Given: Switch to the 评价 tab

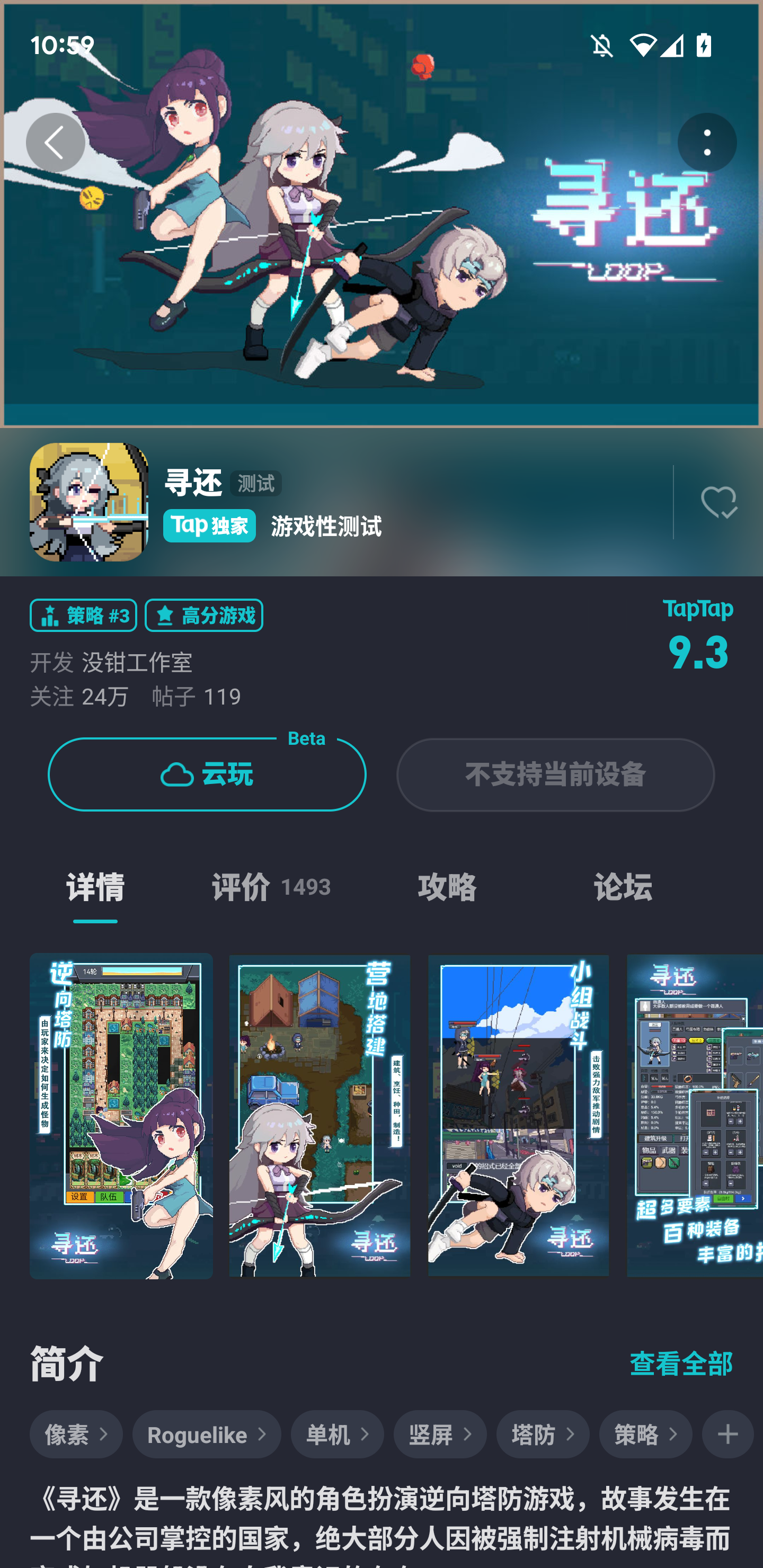Looking at the screenshot, I should click(x=241, y=887).
